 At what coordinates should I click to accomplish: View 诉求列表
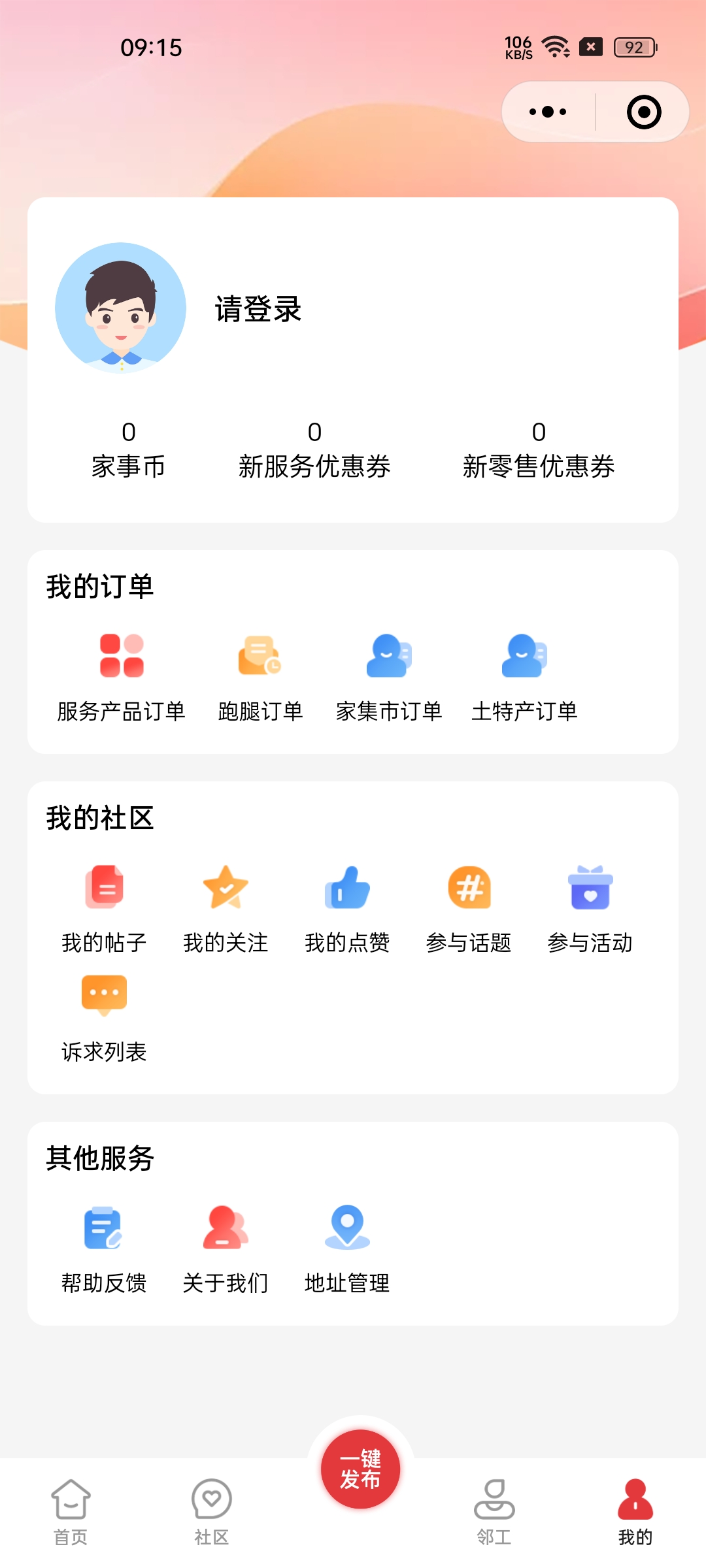pos(104,1018)
